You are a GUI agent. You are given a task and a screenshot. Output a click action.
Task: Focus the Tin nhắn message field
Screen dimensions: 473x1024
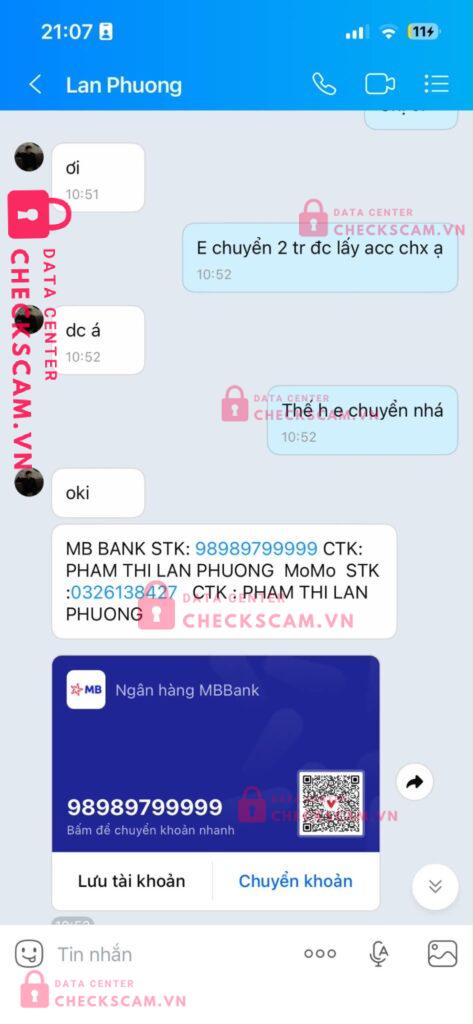(x=170, y=954)
